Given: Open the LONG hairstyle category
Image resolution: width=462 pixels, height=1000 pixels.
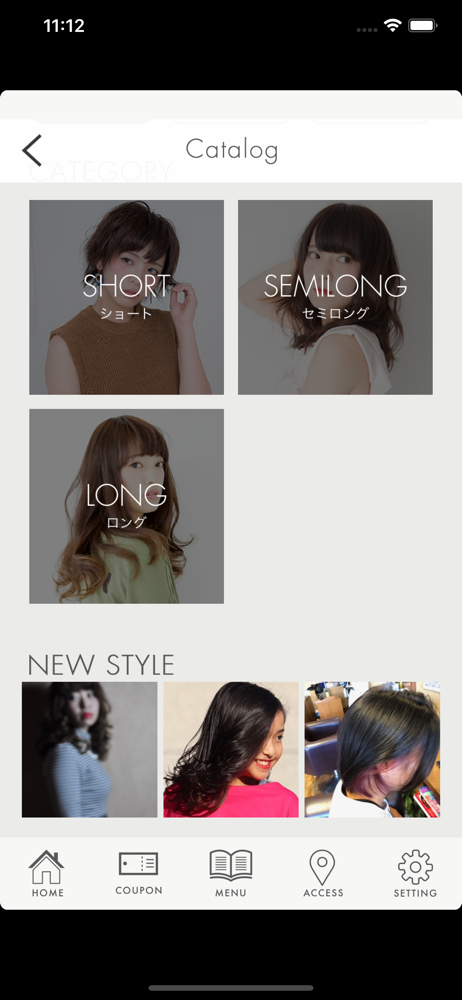Looking at the screenshot, I should coord(126,506).
